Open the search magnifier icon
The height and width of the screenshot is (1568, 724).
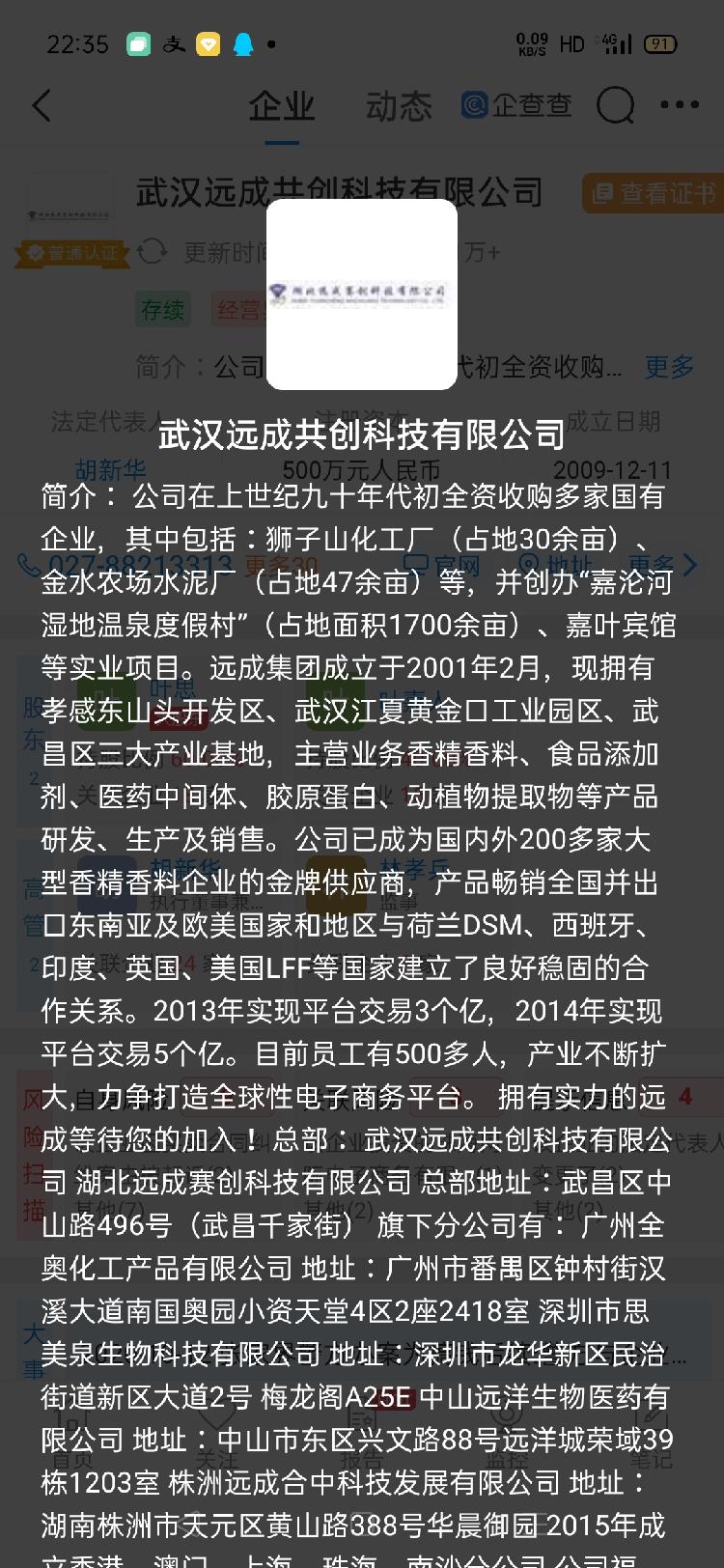pos(615,105)
